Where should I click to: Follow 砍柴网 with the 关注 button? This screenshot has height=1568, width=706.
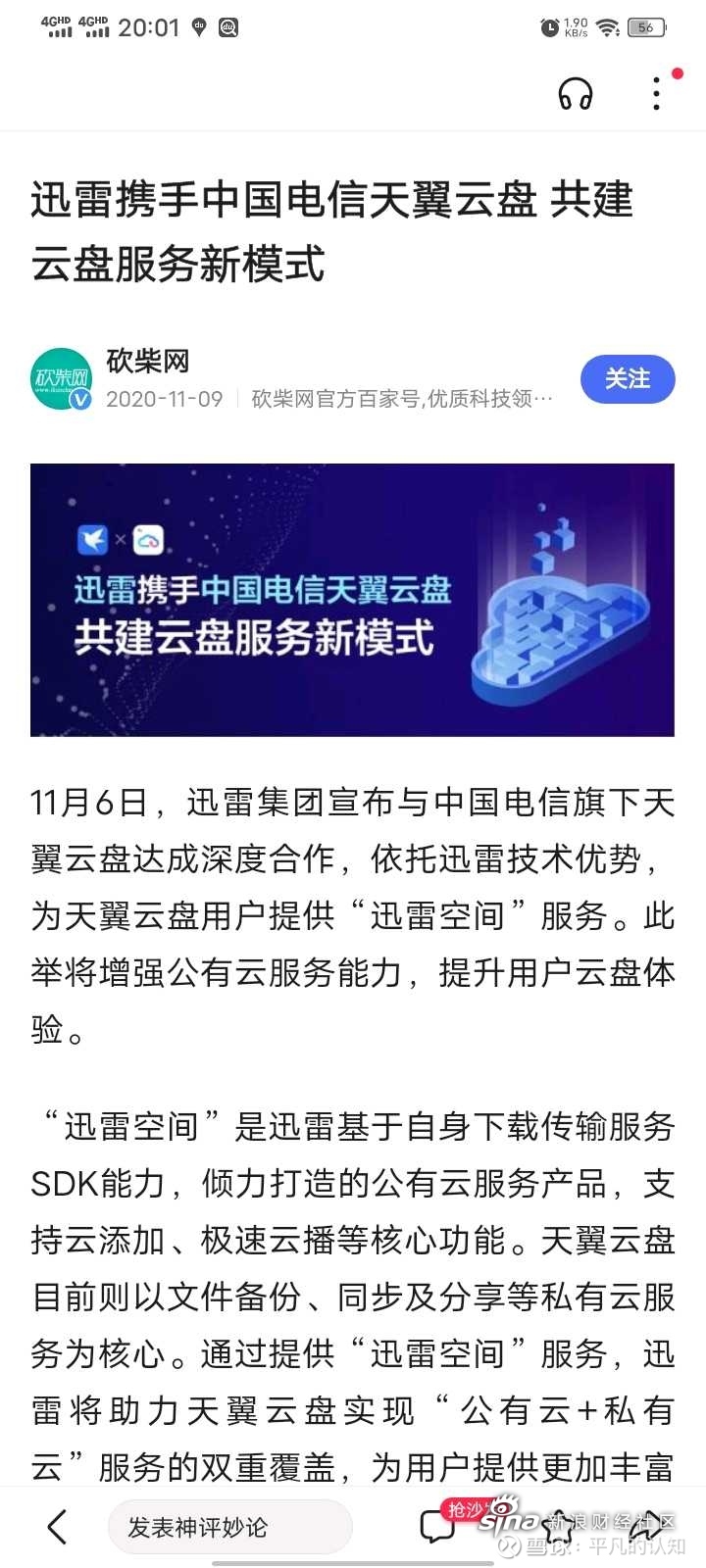click(628, 379)
